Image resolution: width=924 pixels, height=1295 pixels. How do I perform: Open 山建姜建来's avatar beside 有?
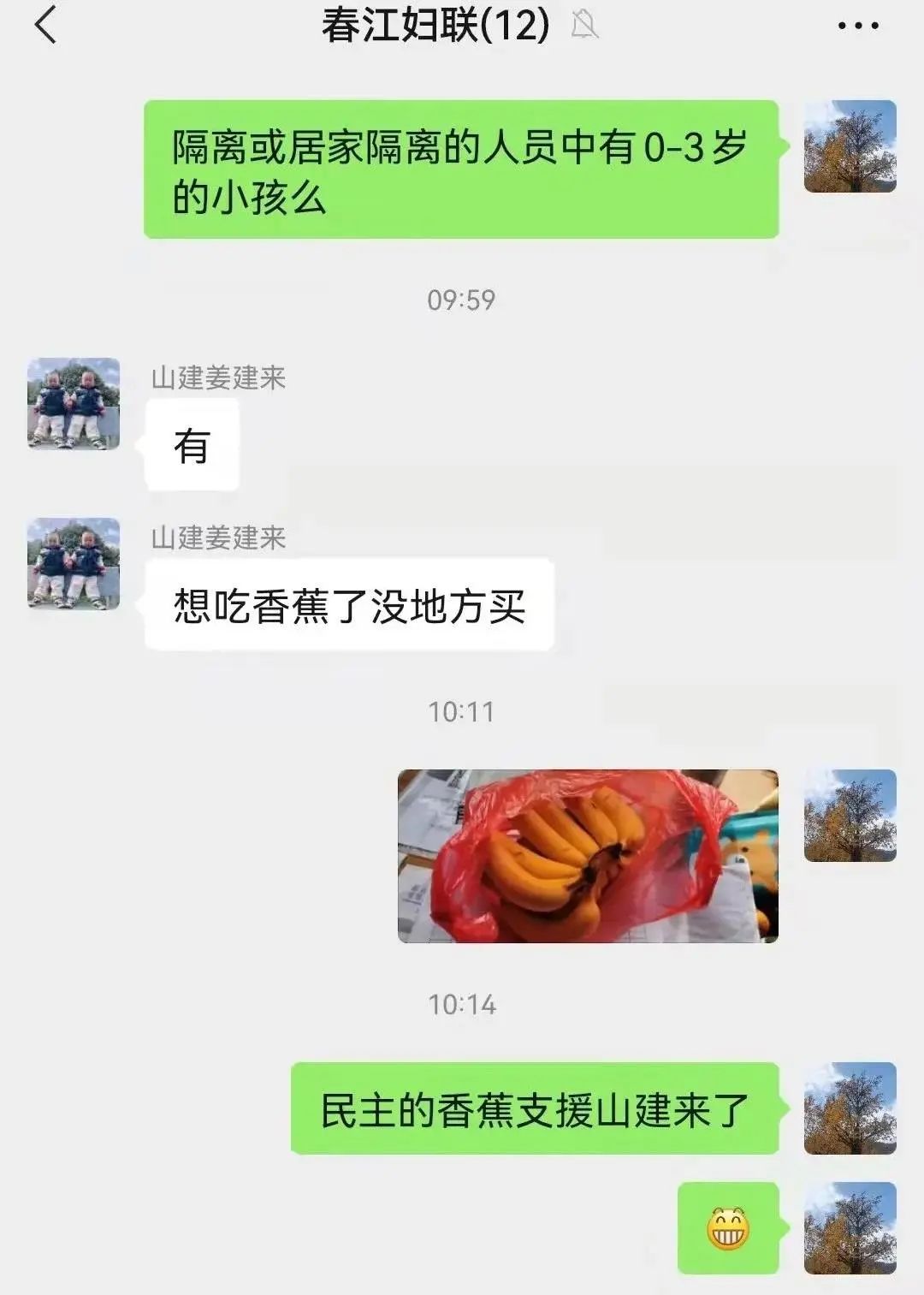[74, 404]
